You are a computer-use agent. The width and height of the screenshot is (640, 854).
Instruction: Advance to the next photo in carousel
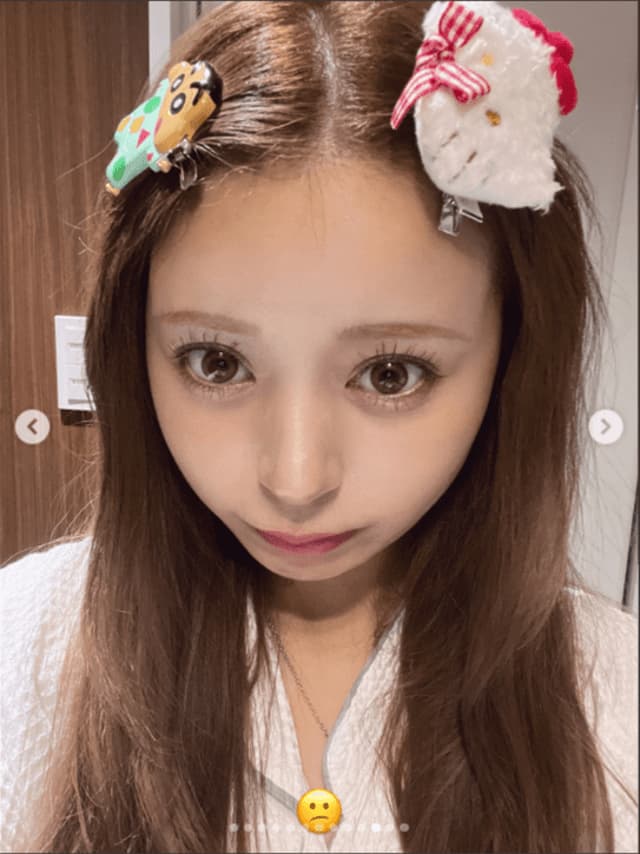click(605, 427)
